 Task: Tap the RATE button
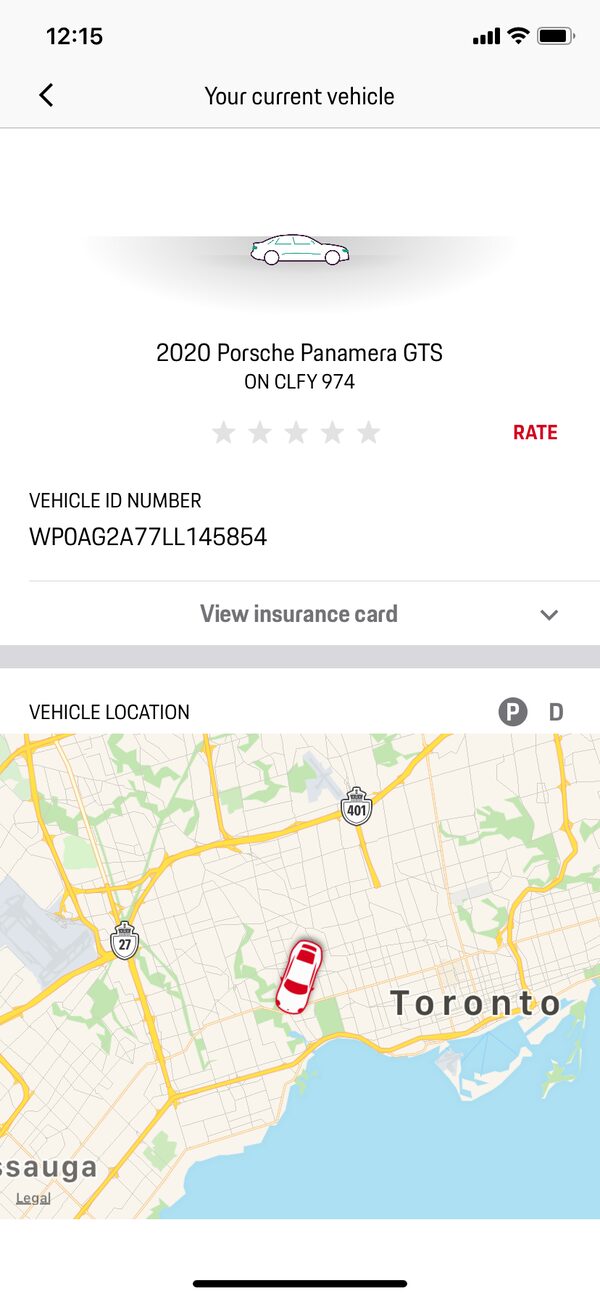point(535,432)
